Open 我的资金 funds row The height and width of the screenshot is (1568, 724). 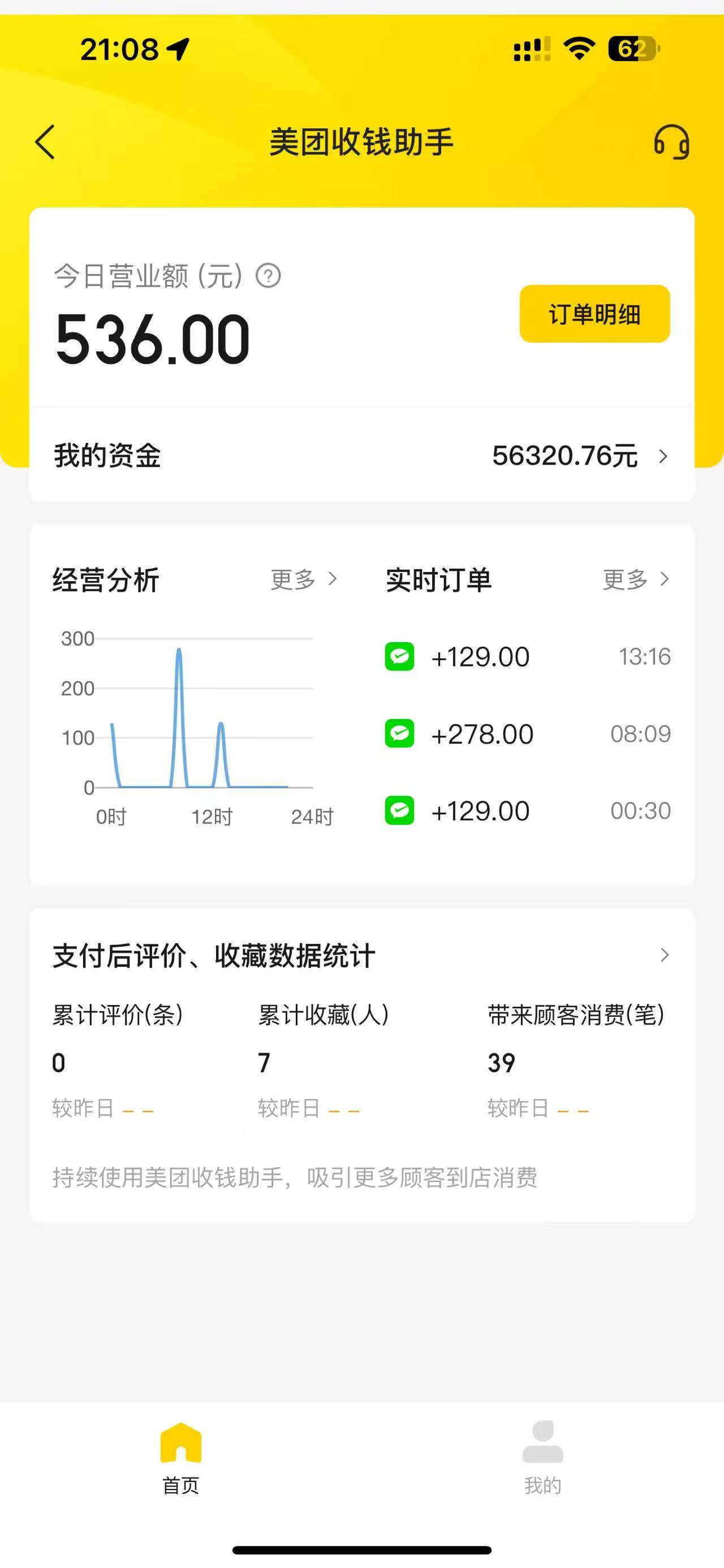click(361, 456)
